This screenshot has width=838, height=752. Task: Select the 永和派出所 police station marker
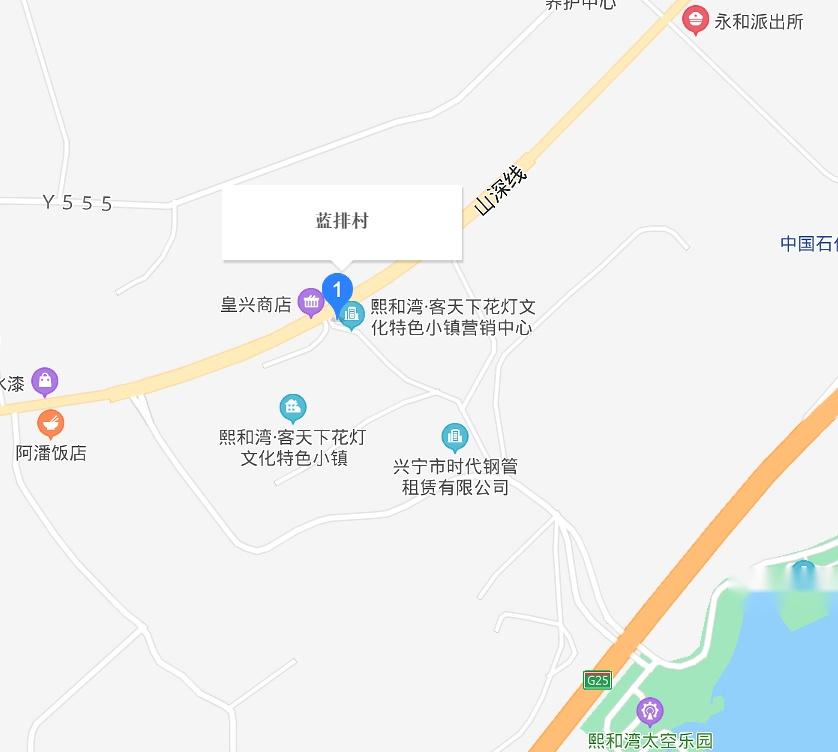point(696,19)
